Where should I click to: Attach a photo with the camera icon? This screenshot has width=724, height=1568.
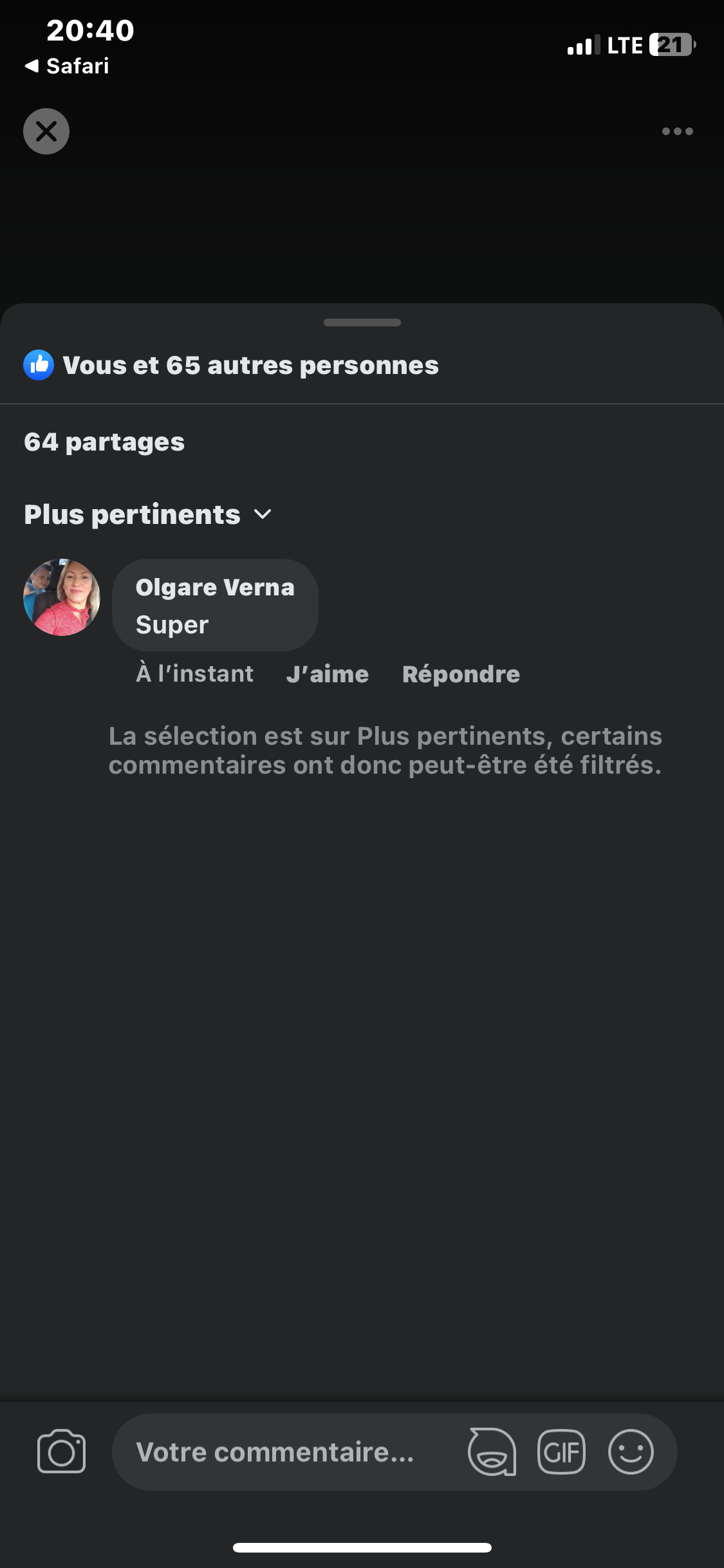point(62,1451)
